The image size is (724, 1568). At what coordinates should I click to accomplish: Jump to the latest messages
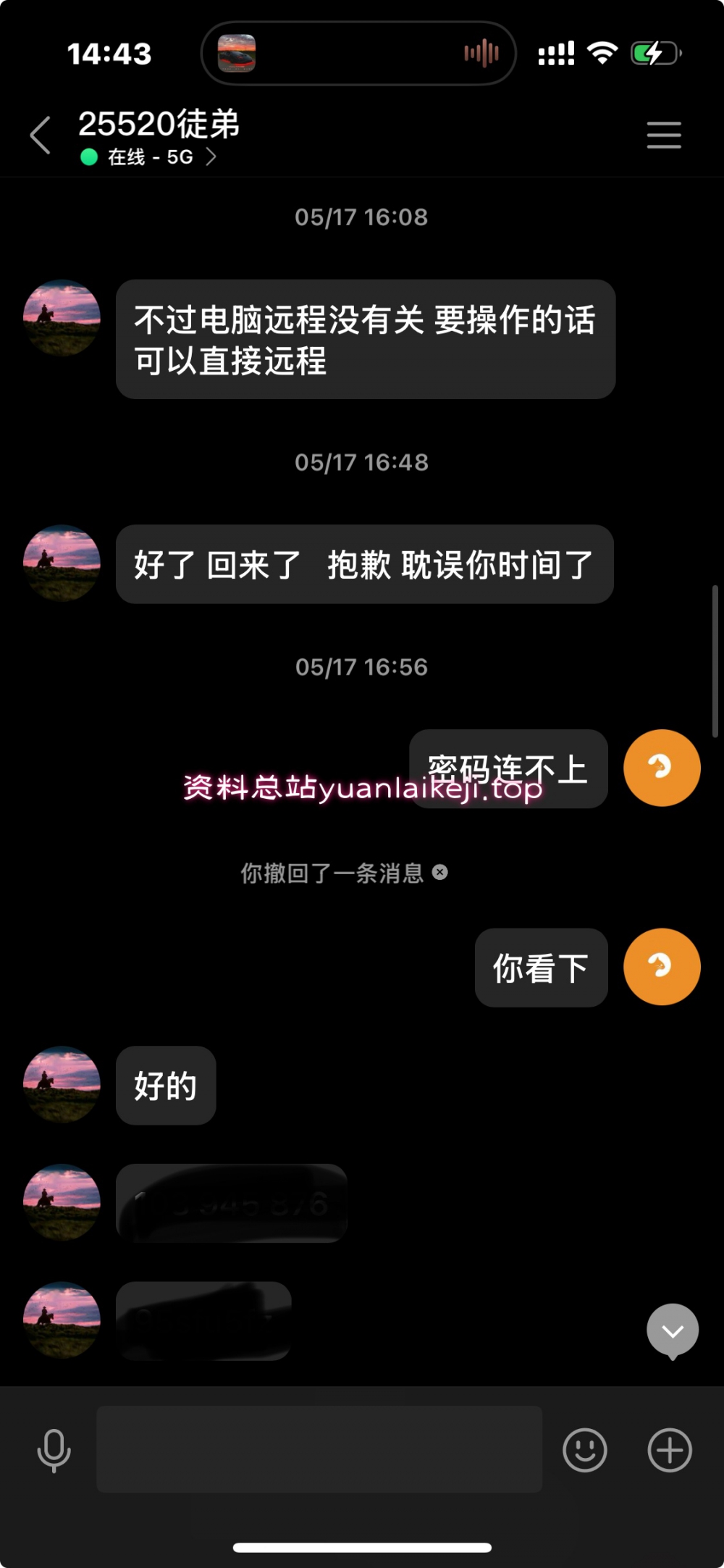coord(672,1331)
